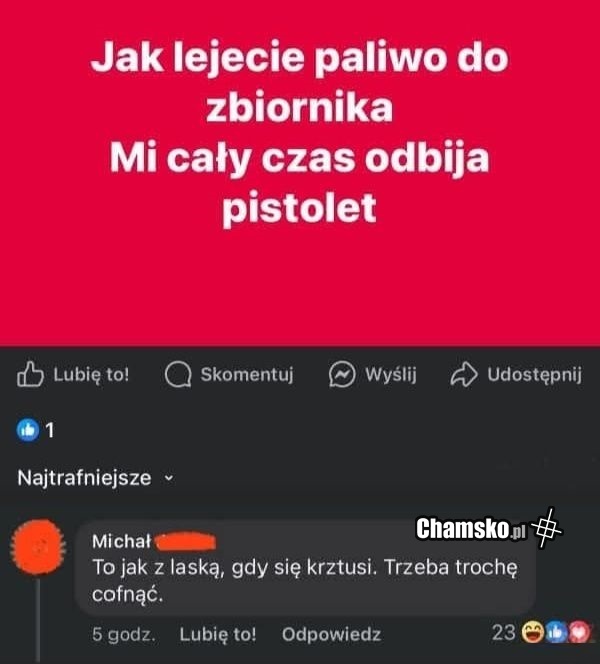600x664 pixels.
Task: Expand the Najtrafniejsze comment sorting dropdown
Action: (96, 478)
